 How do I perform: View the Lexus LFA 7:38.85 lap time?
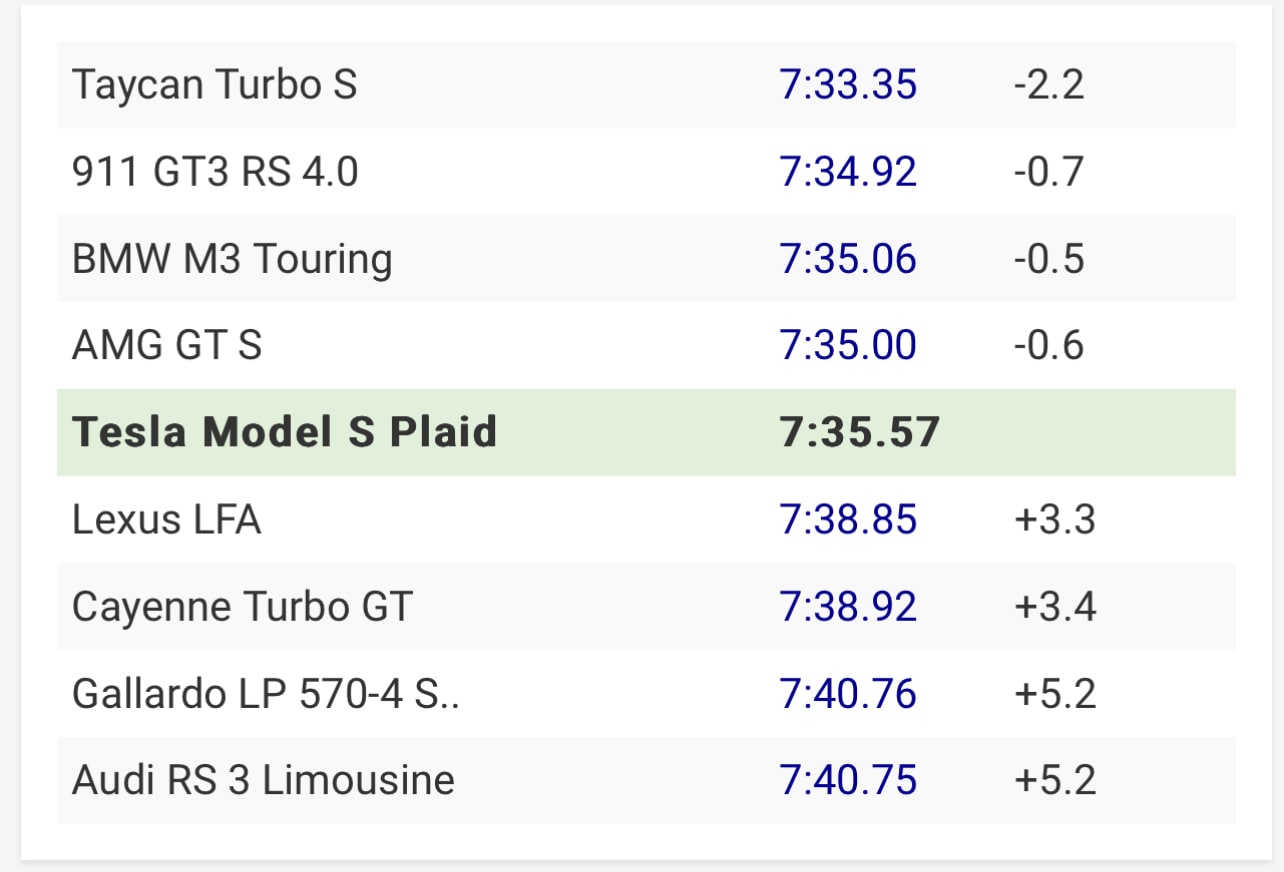[x=848, y=520]
